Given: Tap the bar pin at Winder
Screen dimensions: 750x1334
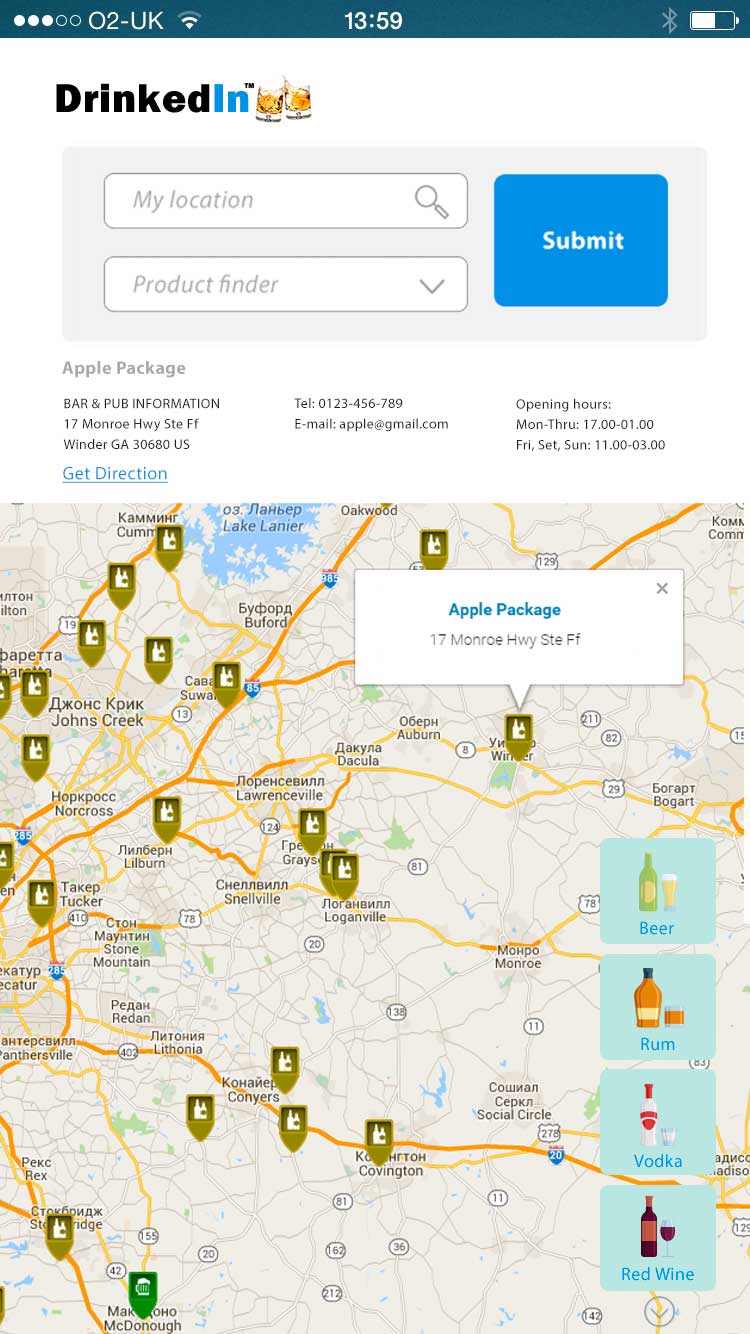Looking at the screenshot, I should [518, 733].
